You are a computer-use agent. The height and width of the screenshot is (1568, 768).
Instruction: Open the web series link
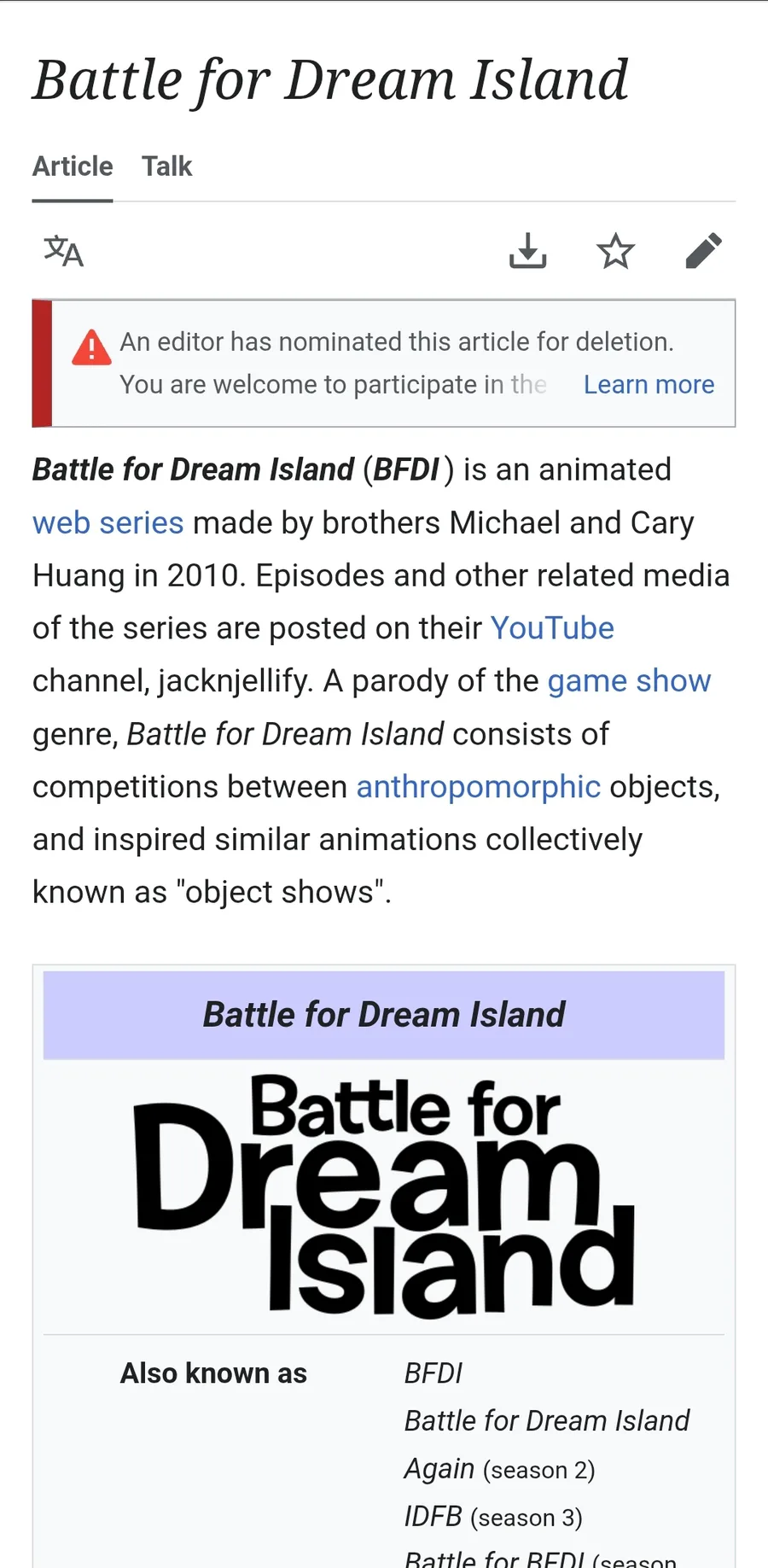(x=108, y=522)
